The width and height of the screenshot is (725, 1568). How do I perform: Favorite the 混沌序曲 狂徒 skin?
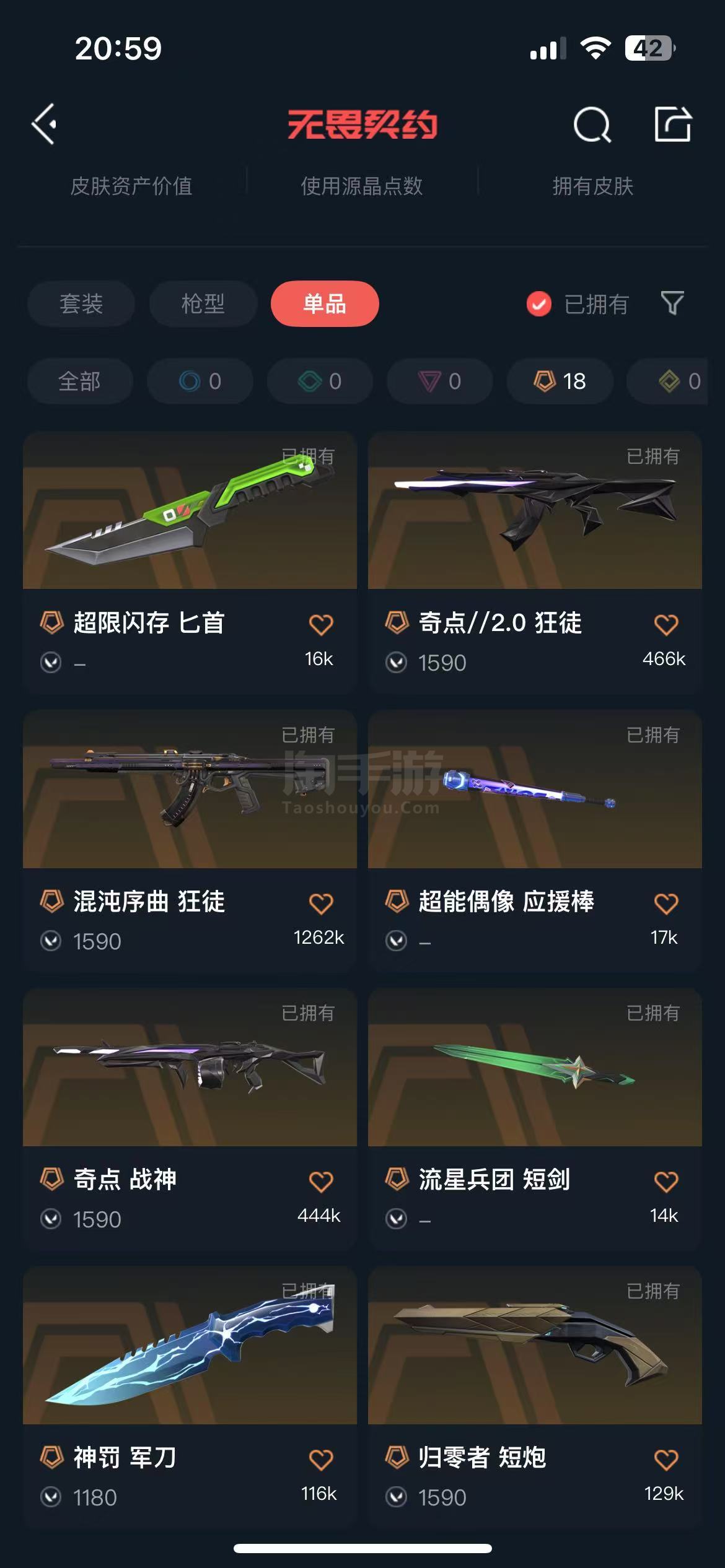click(x=321, y=904)
